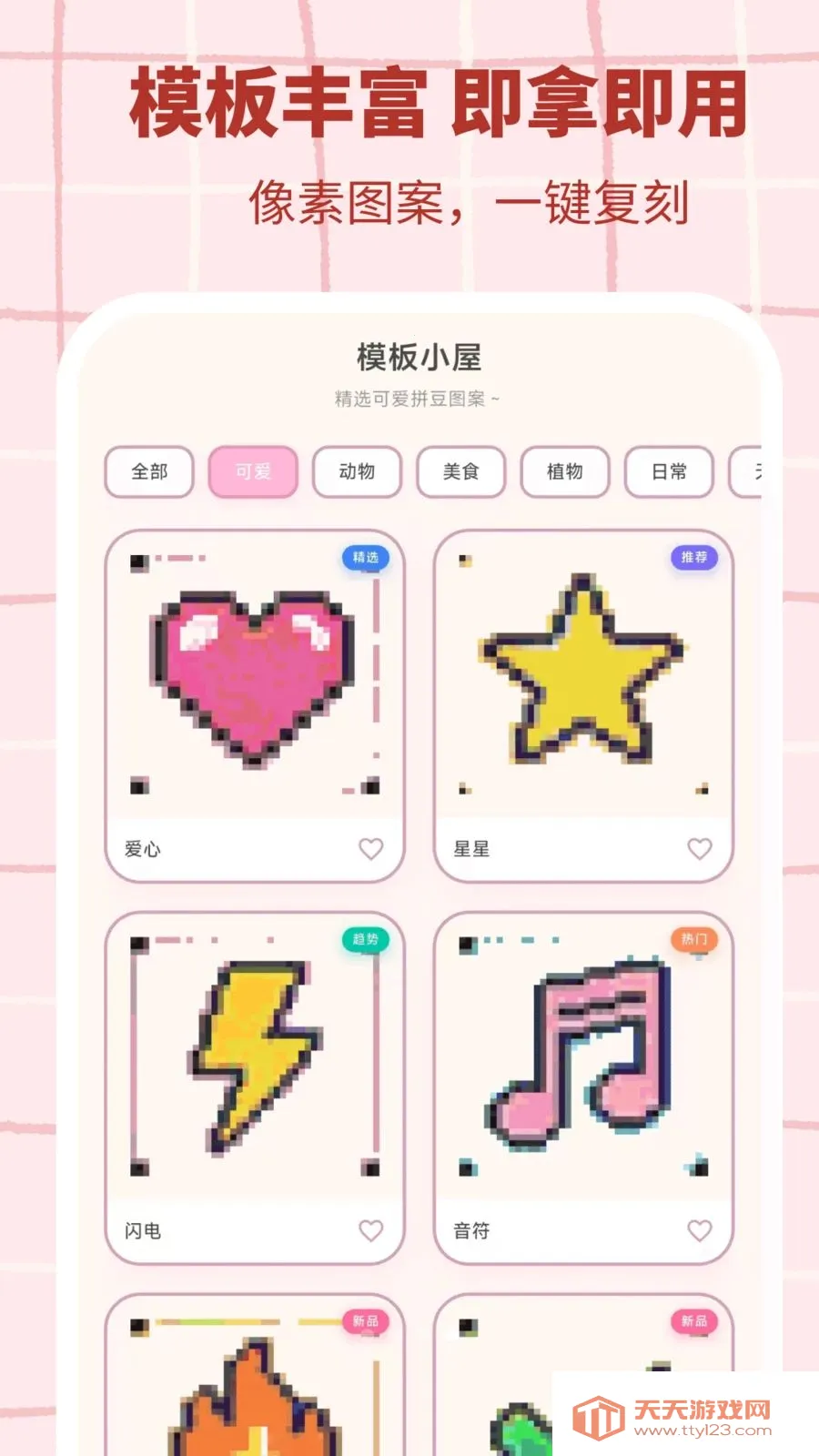This screenshot has height=1456, width=819.
Task: Tap the heart favorite icon on the 音符 card
Action: [x=701, y=1231]
